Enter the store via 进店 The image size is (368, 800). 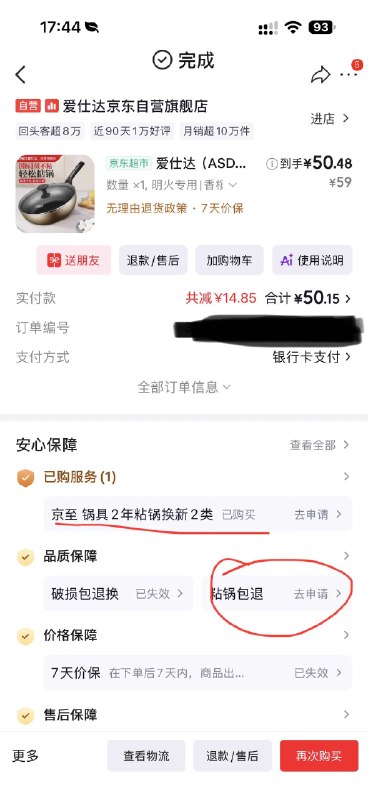pyautogui.click(x=330, y=119)
